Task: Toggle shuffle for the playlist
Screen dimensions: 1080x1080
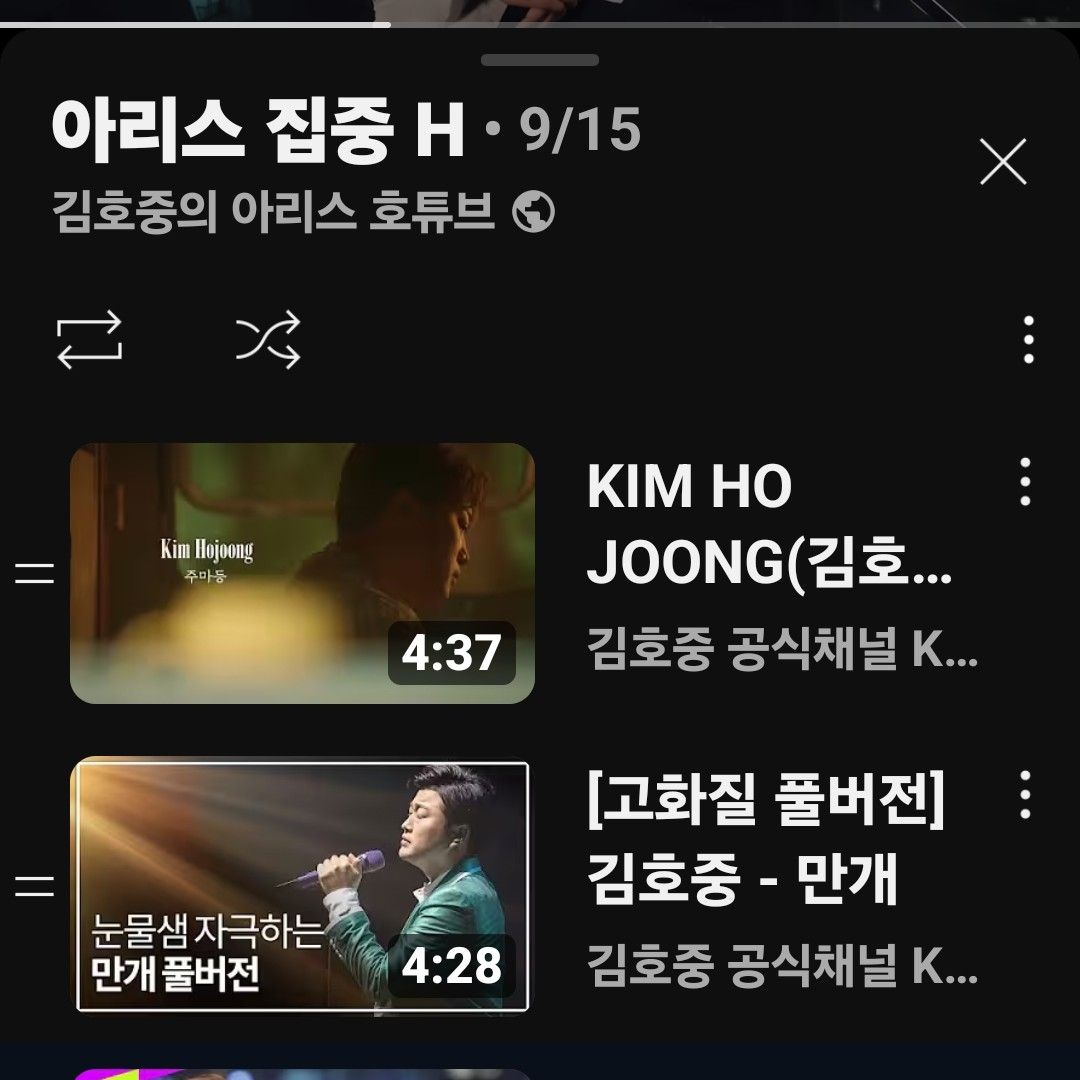Action: tap(268, 340)
